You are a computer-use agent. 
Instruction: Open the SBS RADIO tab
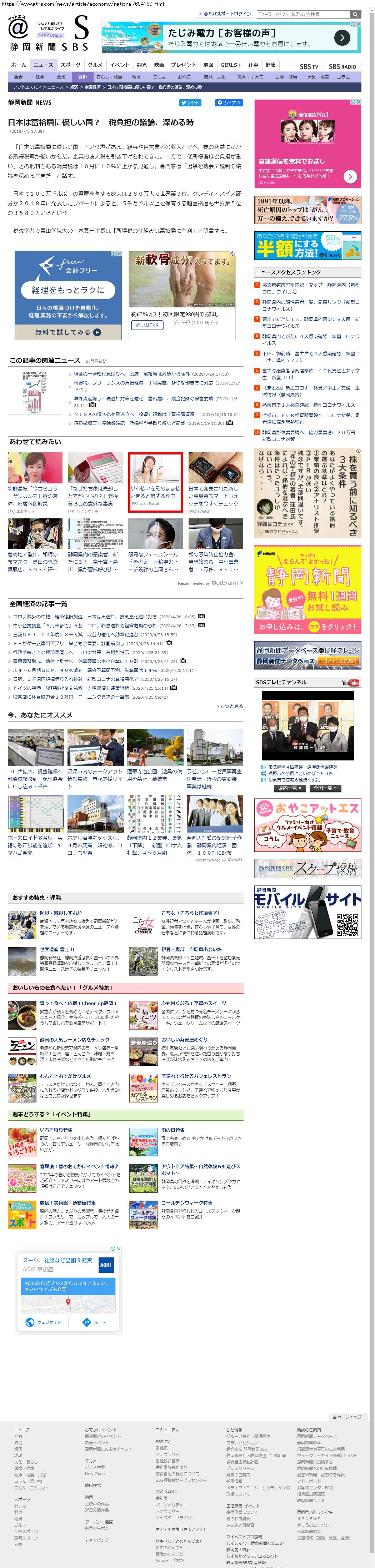click(x=342, y=66)
